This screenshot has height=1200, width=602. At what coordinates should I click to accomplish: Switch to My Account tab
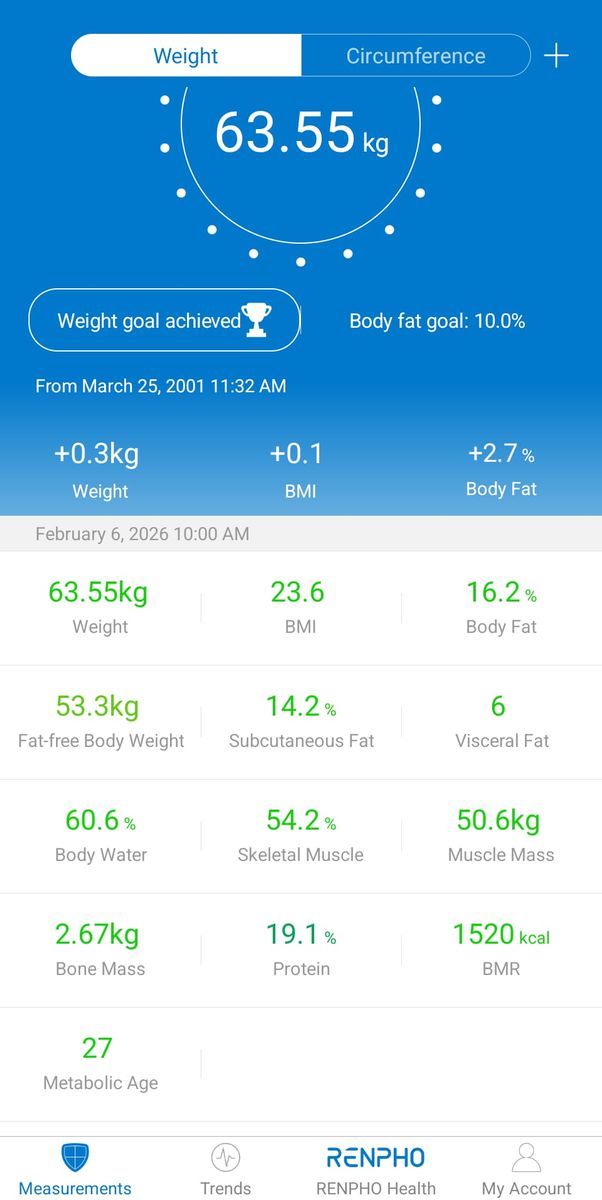point(526,1169)
